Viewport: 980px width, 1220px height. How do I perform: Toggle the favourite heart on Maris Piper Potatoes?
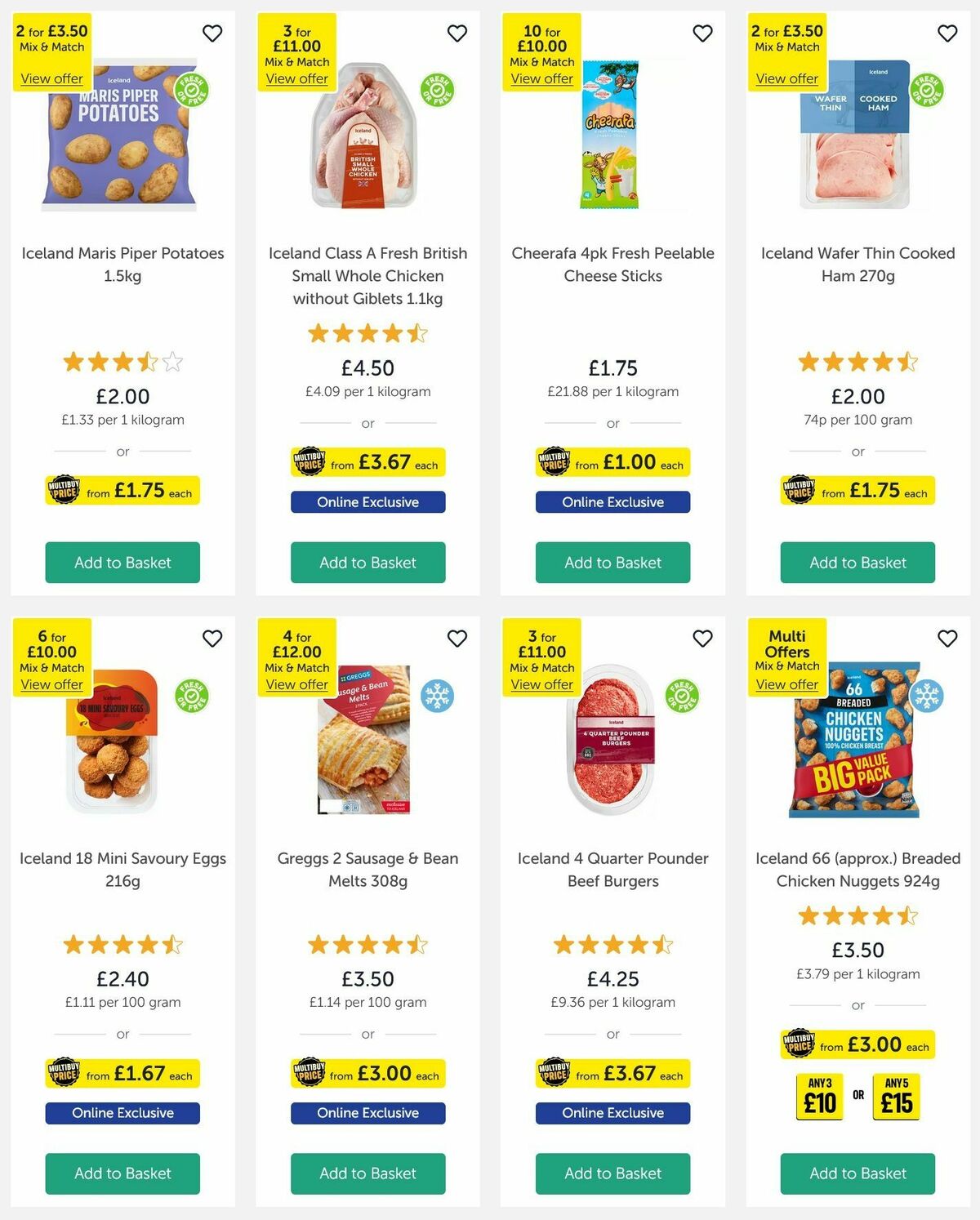pyautogui.click(x=212, y=33)
